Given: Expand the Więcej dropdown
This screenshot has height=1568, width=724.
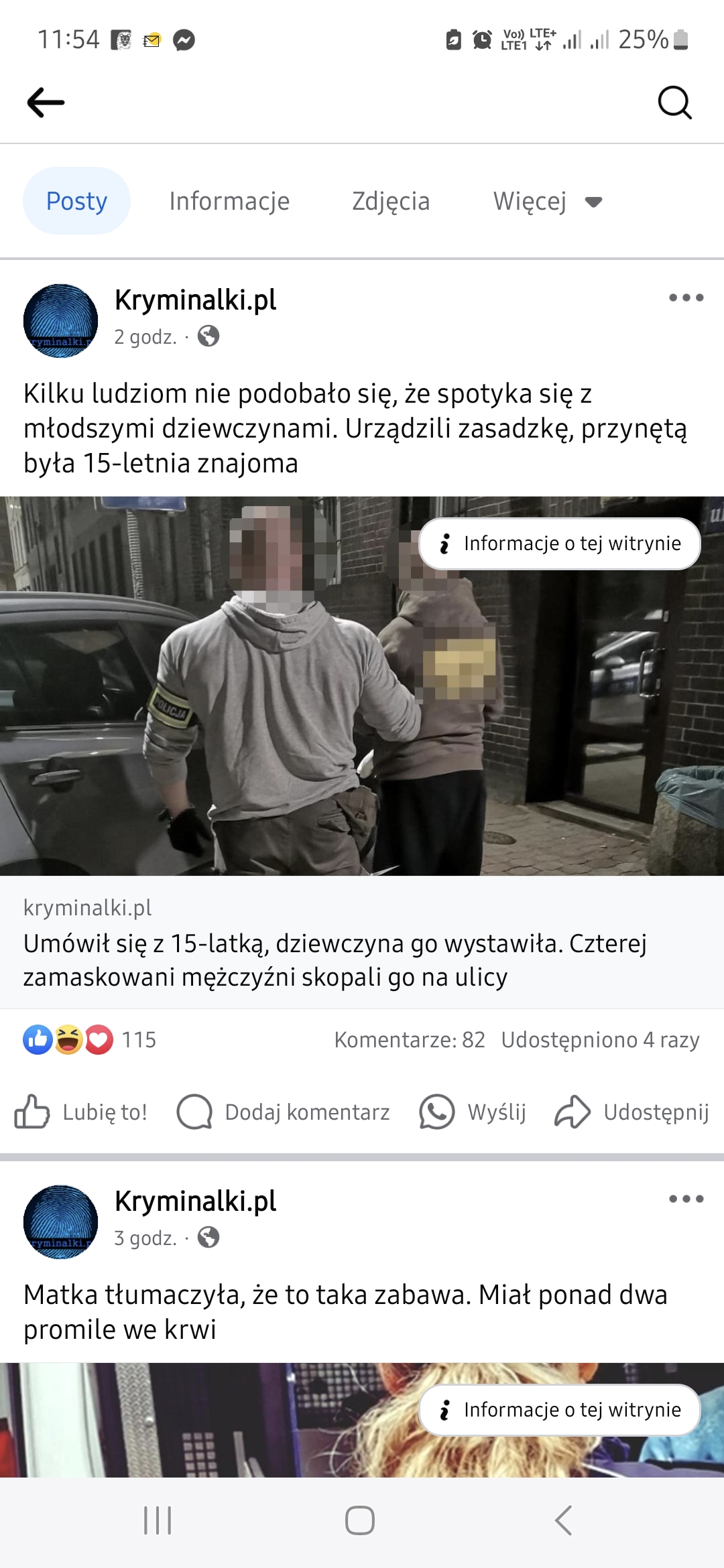Looking at the screenshot, I should pos(548,201).
